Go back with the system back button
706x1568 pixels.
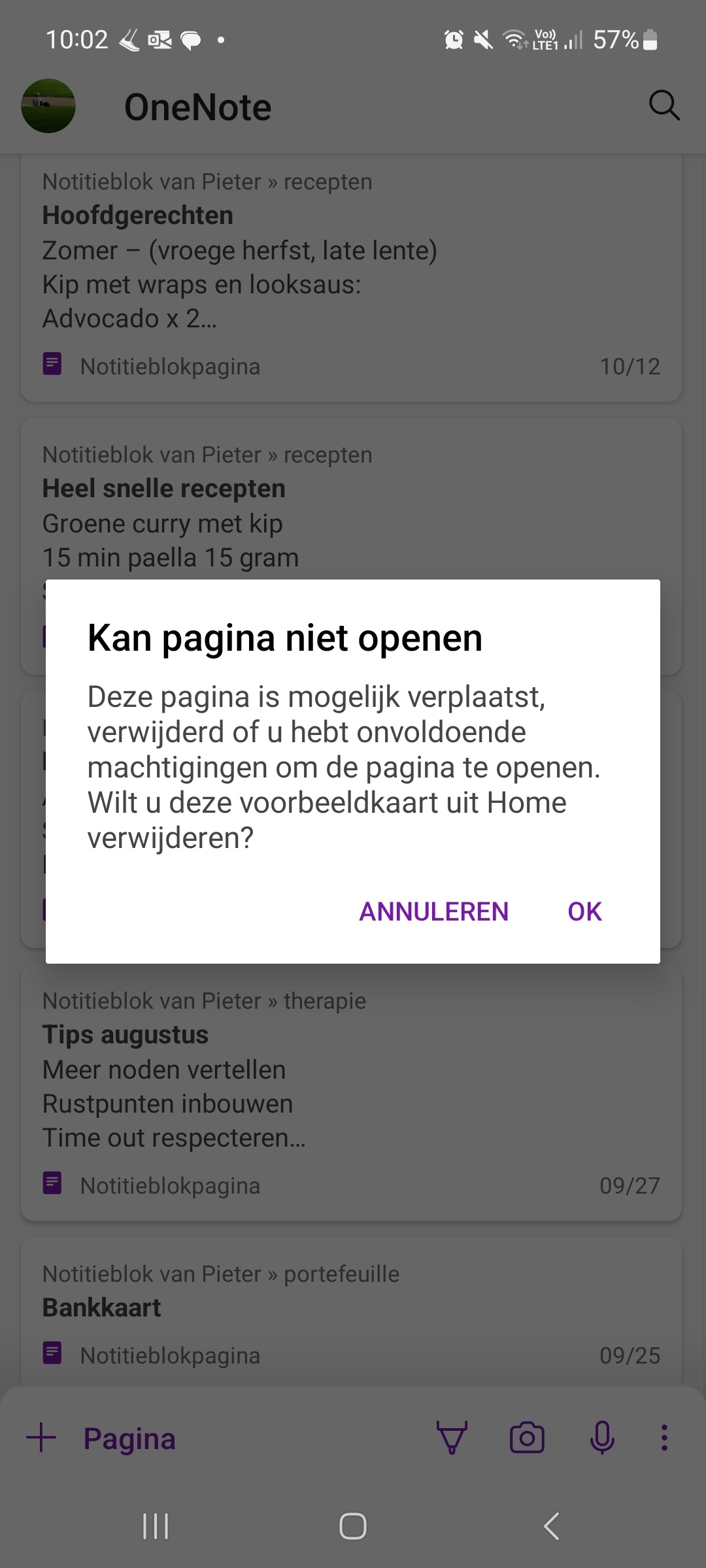click(x=550, y=1526)
